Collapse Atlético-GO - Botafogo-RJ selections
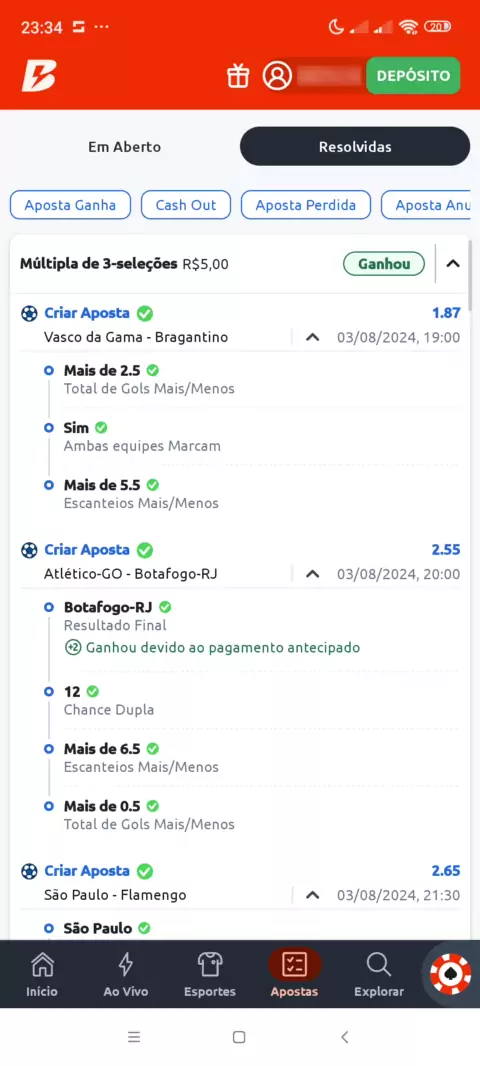480x1066 pixels. pyautogui.click(x=313, y=574)
